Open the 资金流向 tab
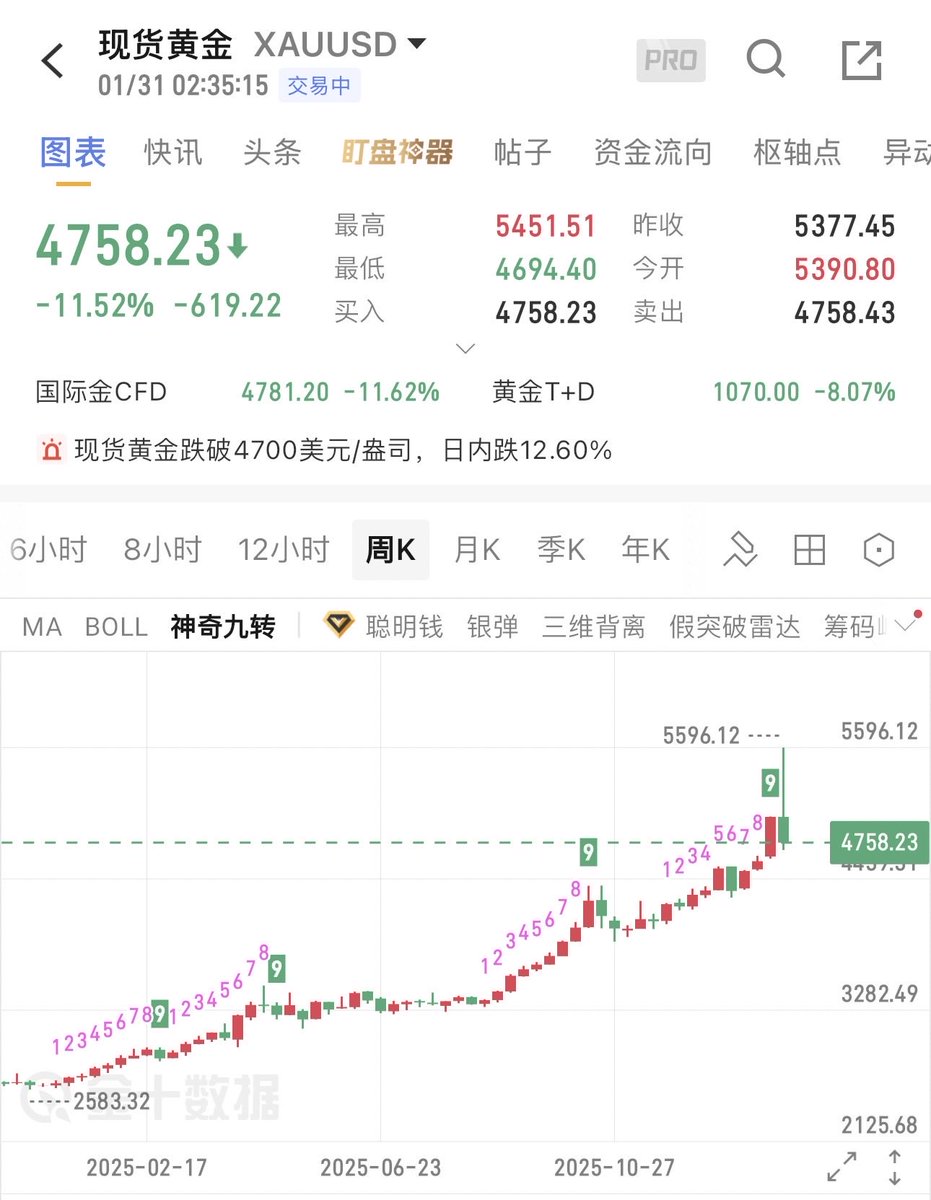 coord(652,152)
